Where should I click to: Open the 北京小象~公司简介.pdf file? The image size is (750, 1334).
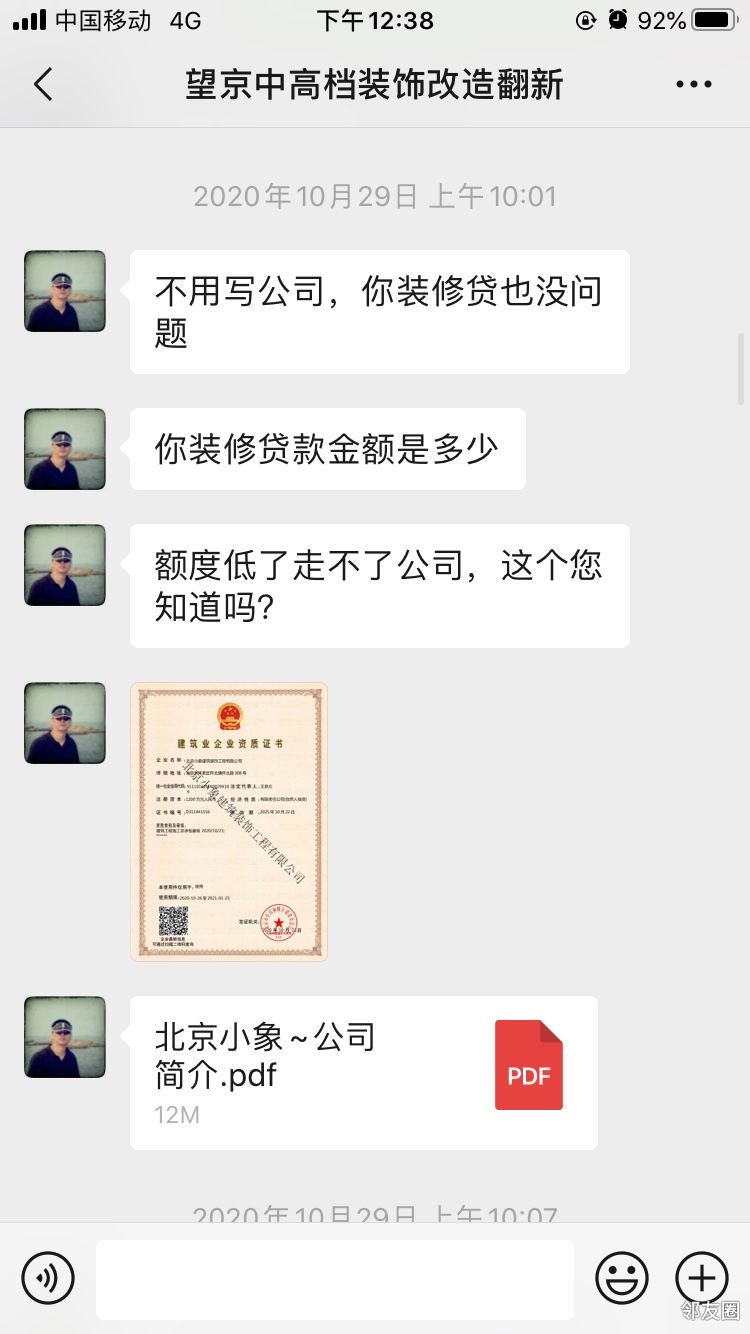363,1072
